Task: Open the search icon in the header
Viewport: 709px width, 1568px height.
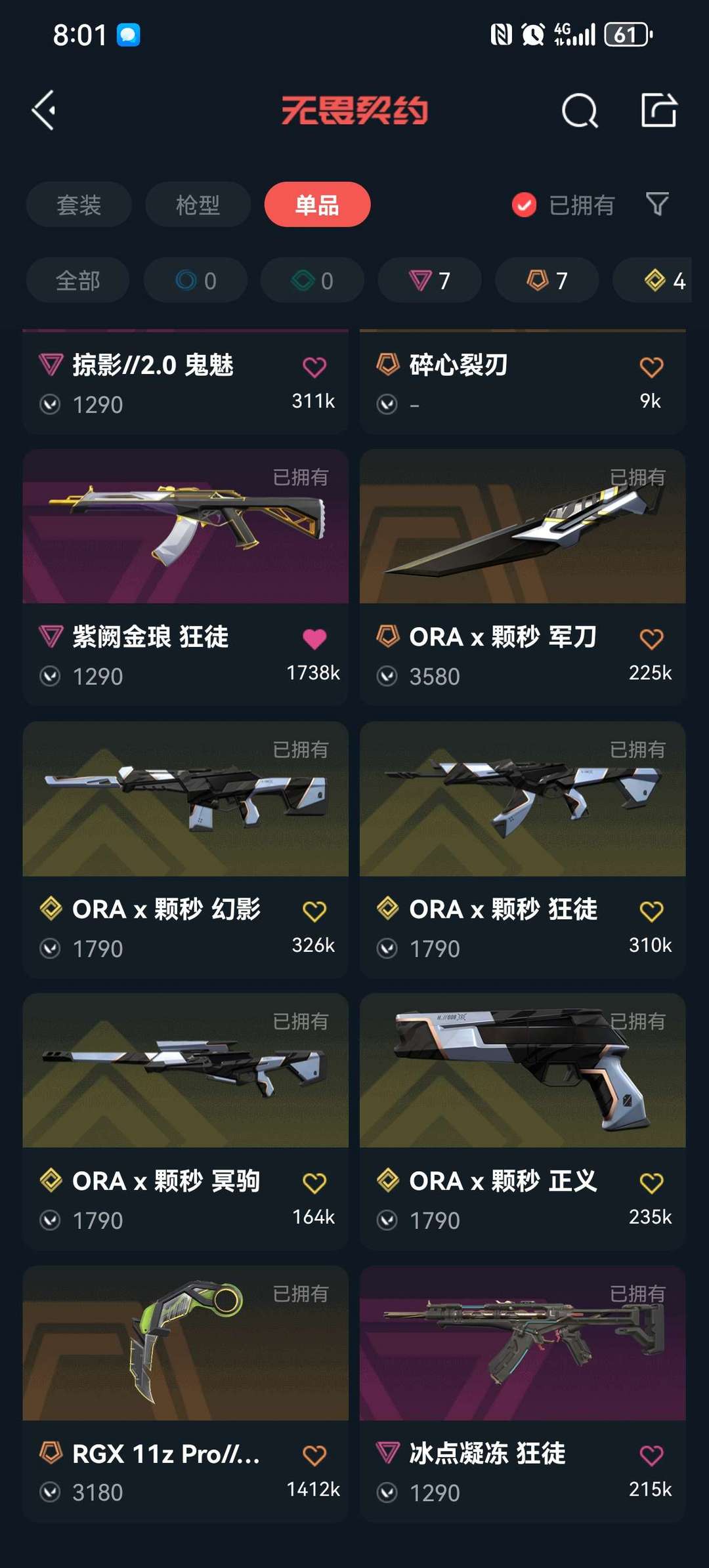Action: coord(580,110)
